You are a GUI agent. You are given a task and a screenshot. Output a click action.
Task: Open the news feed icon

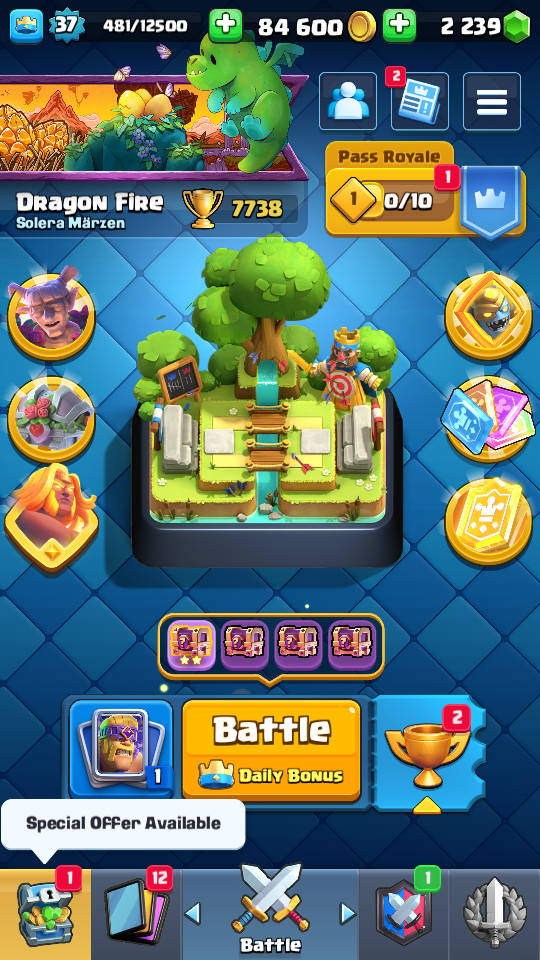(419, 102)
